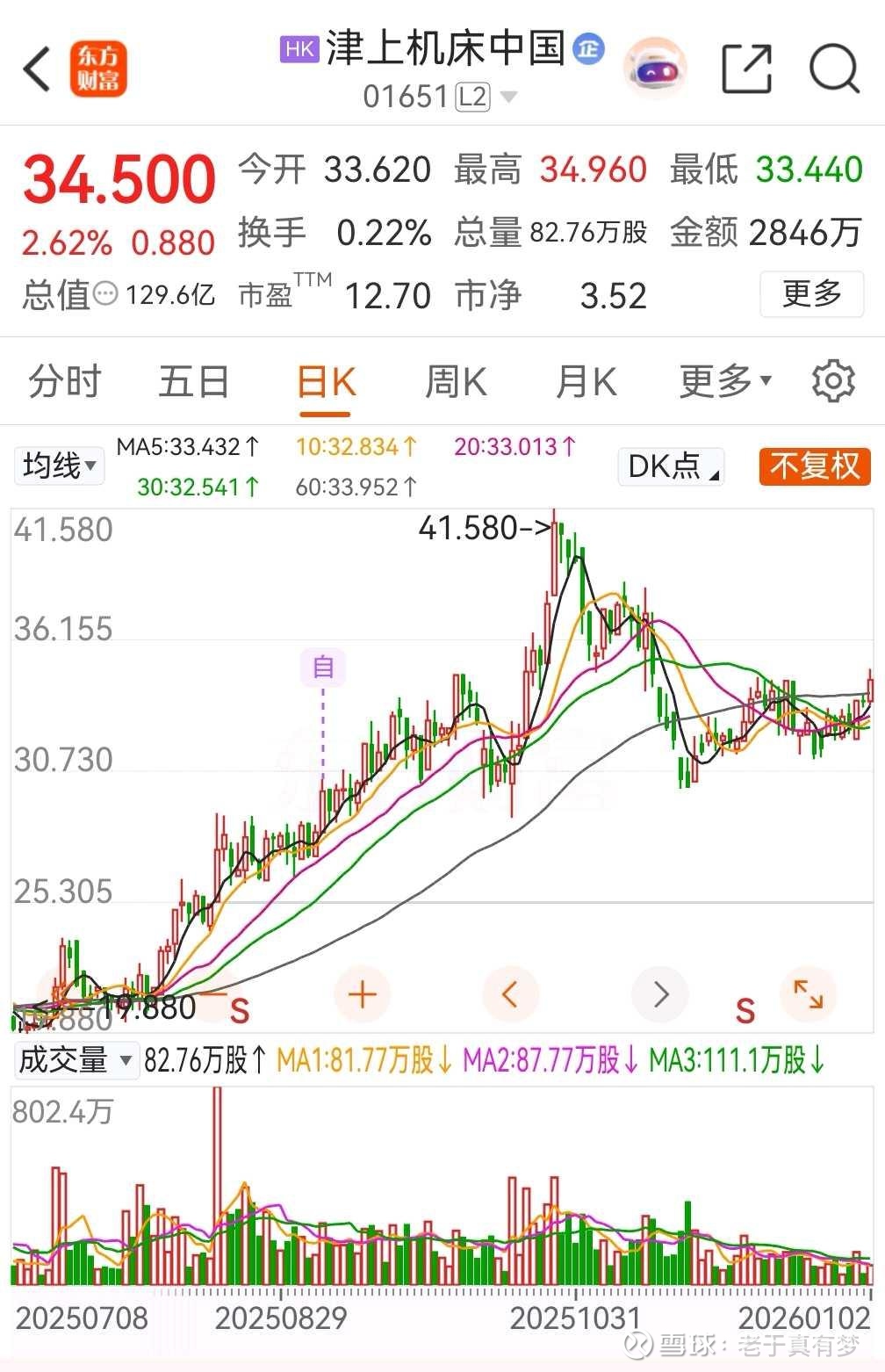Open the DK点 selector

tap(672, 466)
